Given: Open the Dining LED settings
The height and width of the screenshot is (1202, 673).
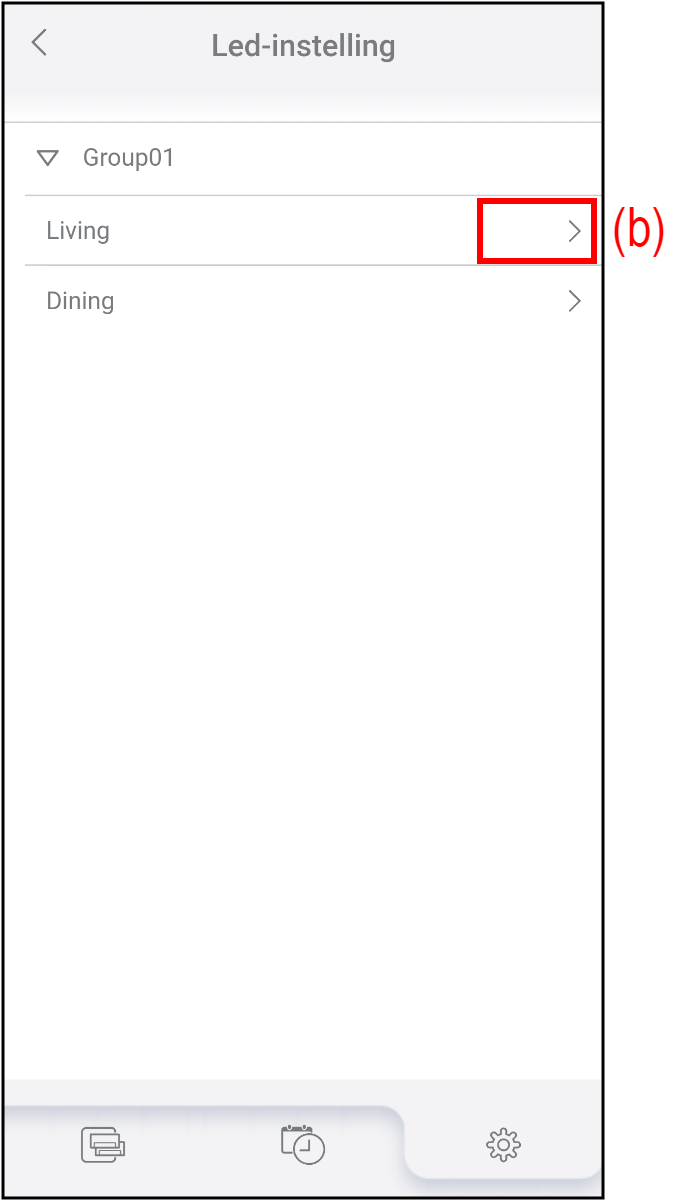Looking at the screenshot, I should tap(573, 301).
